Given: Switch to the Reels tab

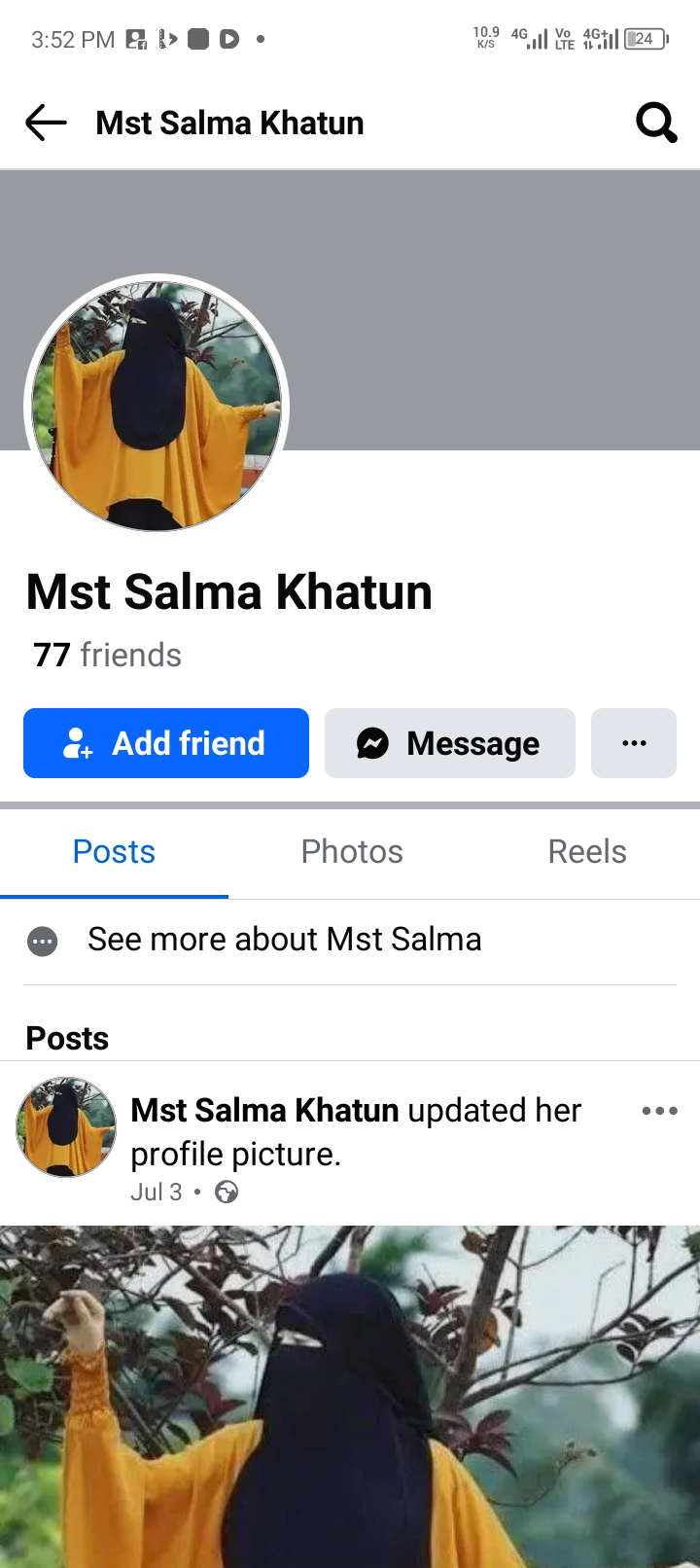Looking at the screenshot, I should coord(586,852).
